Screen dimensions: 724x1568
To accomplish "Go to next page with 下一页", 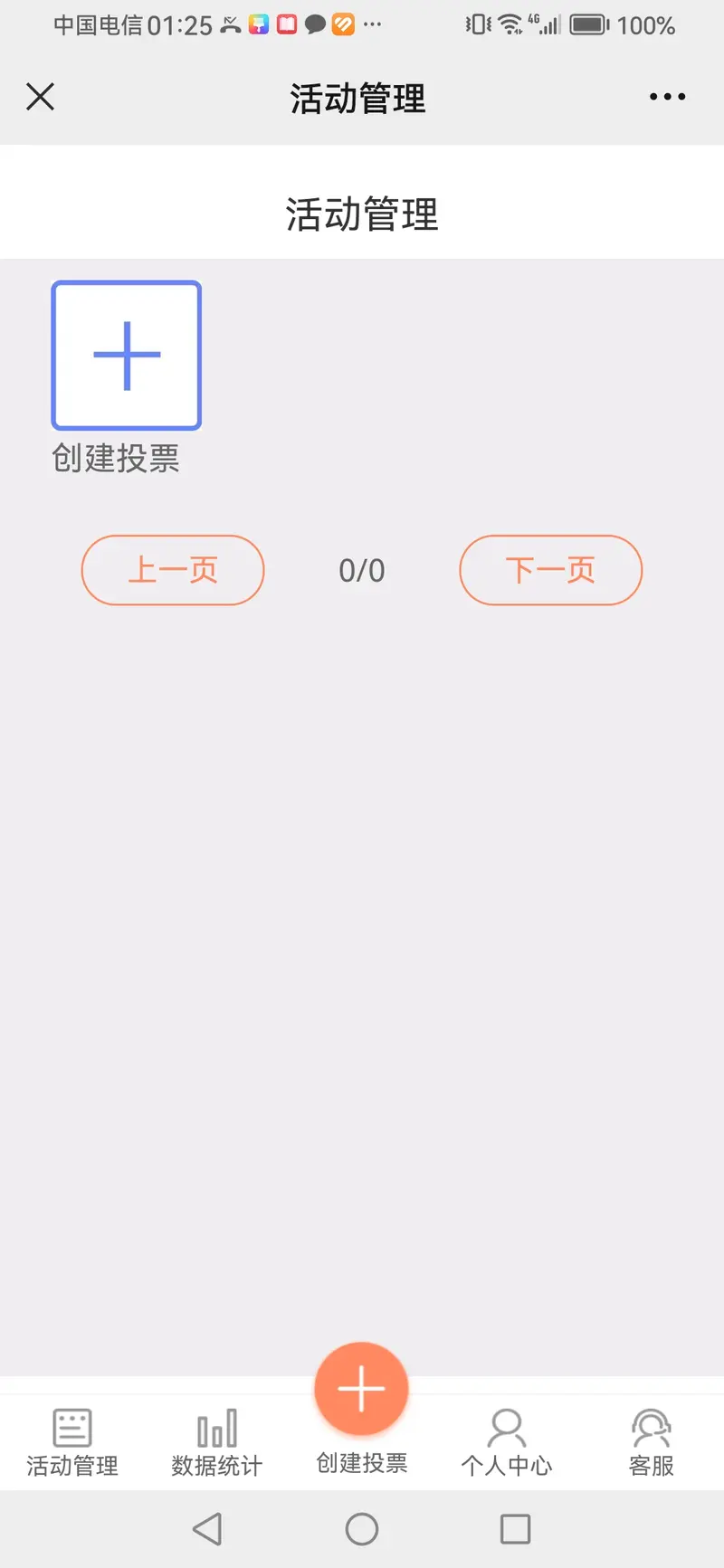I will (550, 570).
